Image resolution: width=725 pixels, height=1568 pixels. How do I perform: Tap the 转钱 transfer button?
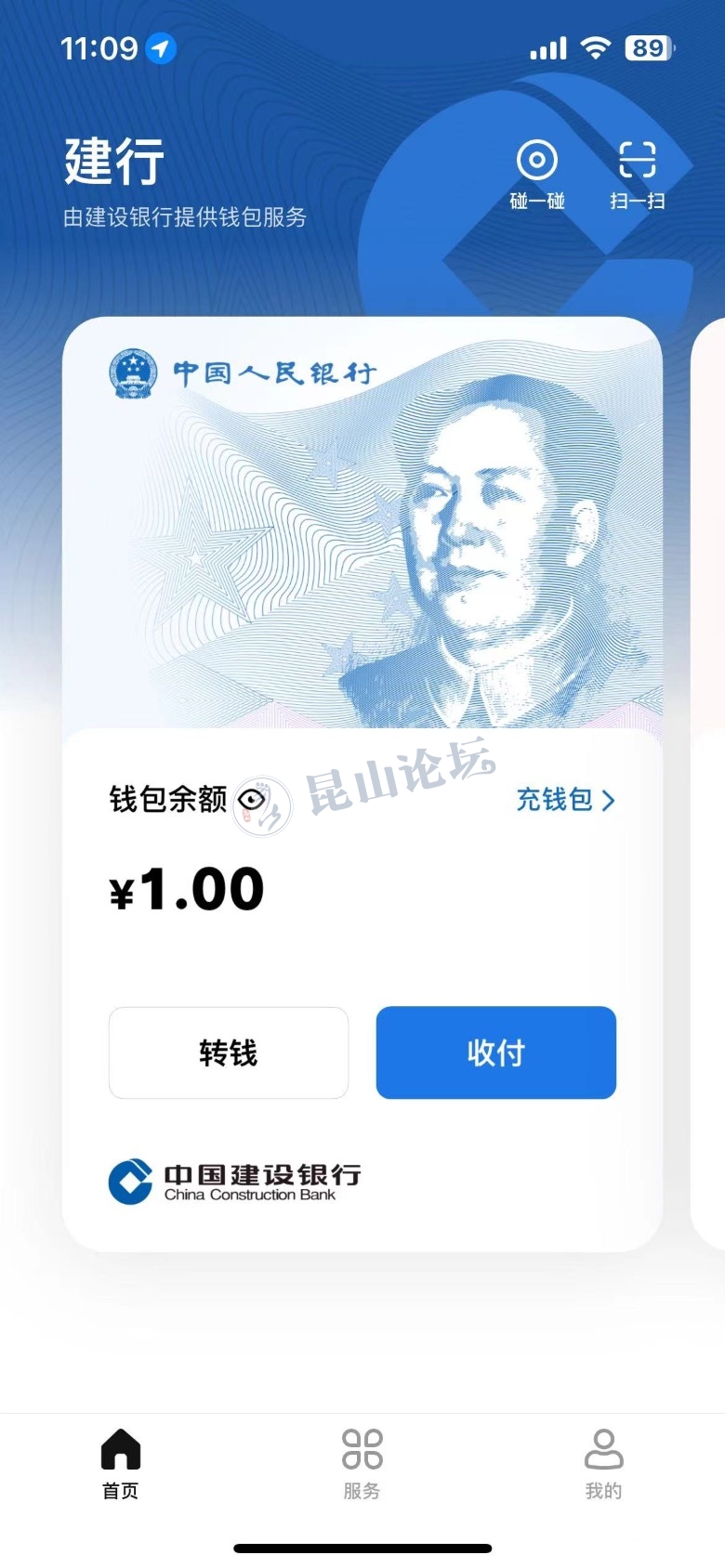pos(229,1052)
